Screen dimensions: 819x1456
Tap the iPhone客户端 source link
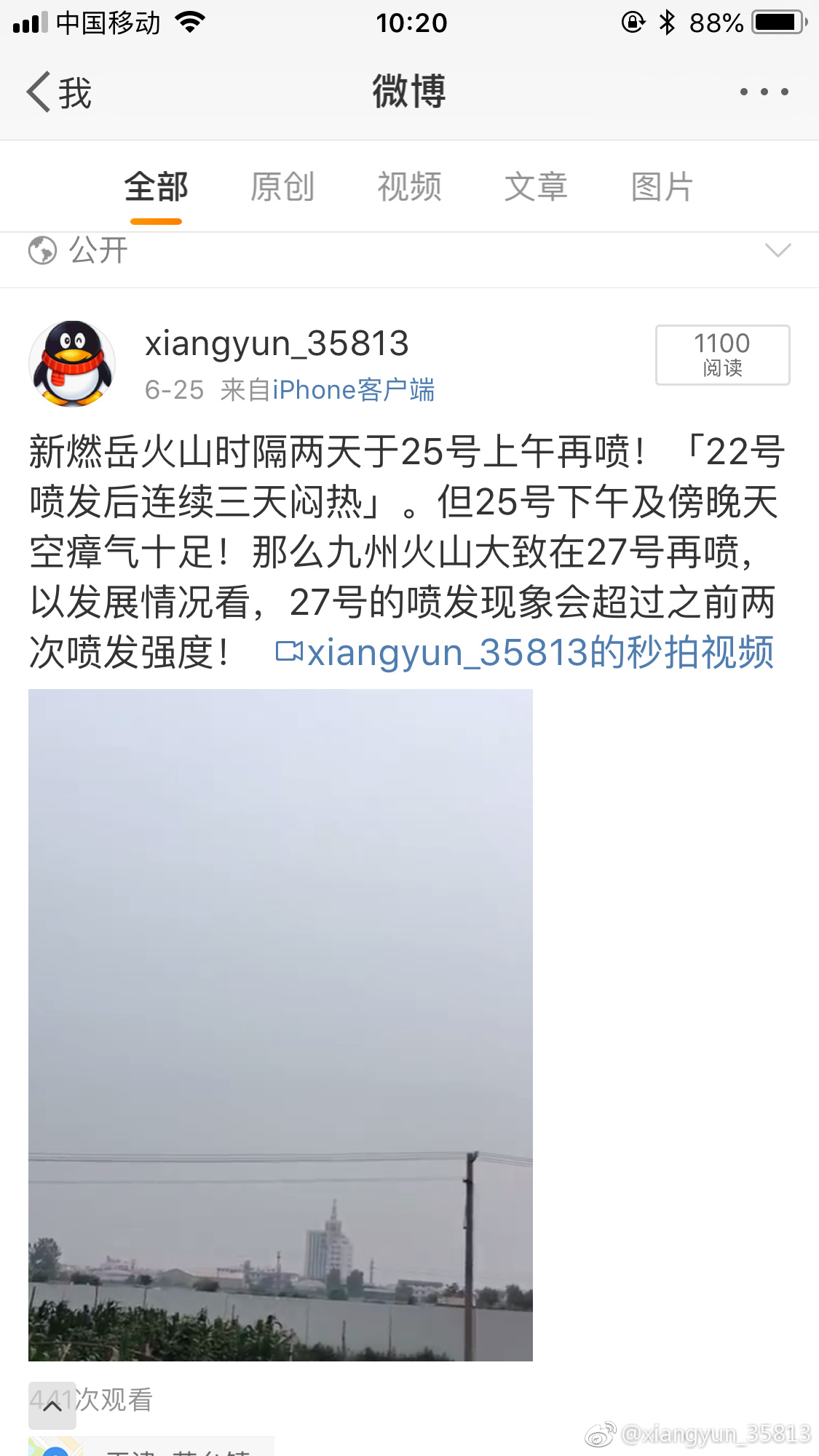(354, 390)
